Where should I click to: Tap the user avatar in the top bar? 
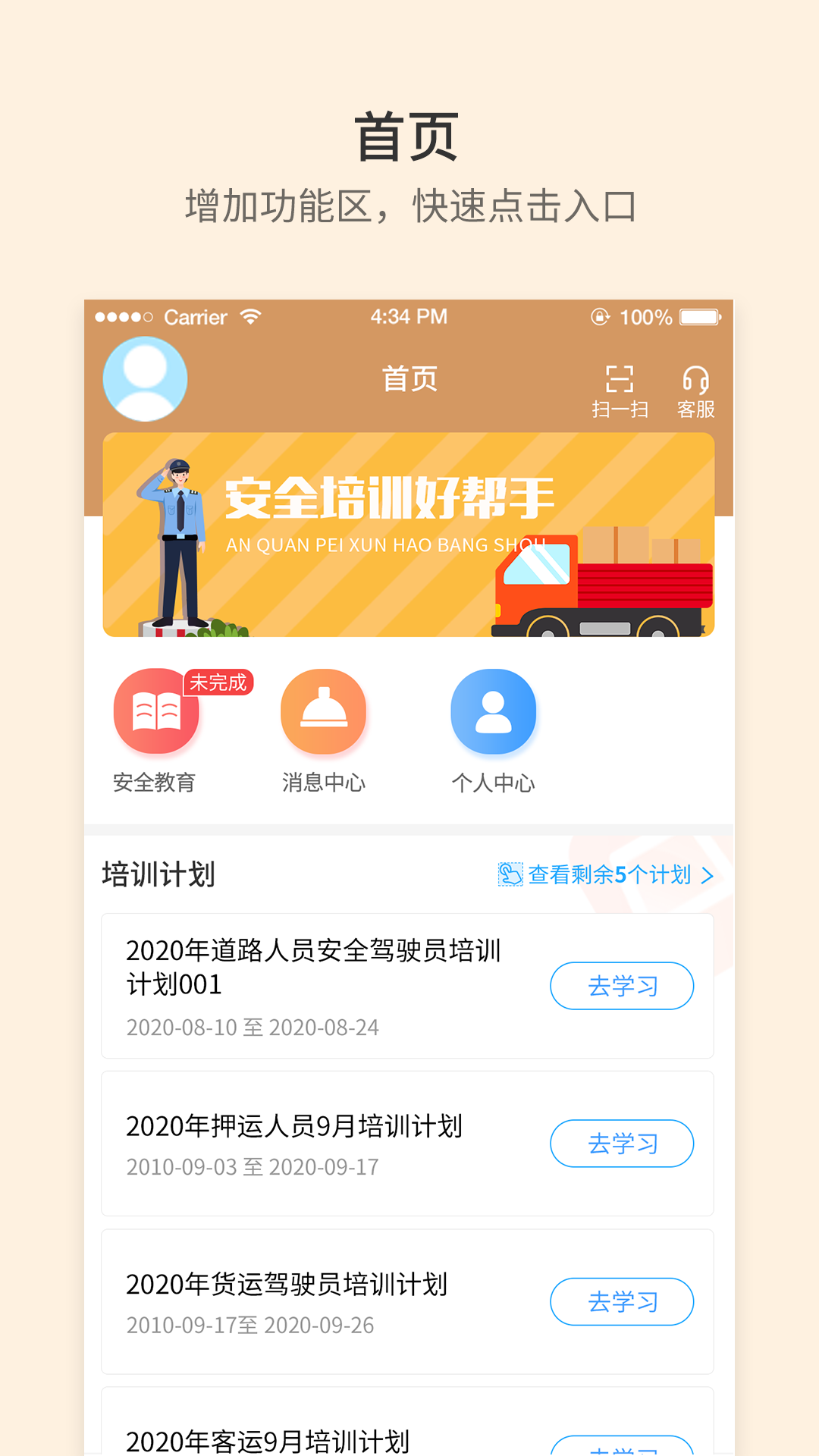click(x=146, y=379)
